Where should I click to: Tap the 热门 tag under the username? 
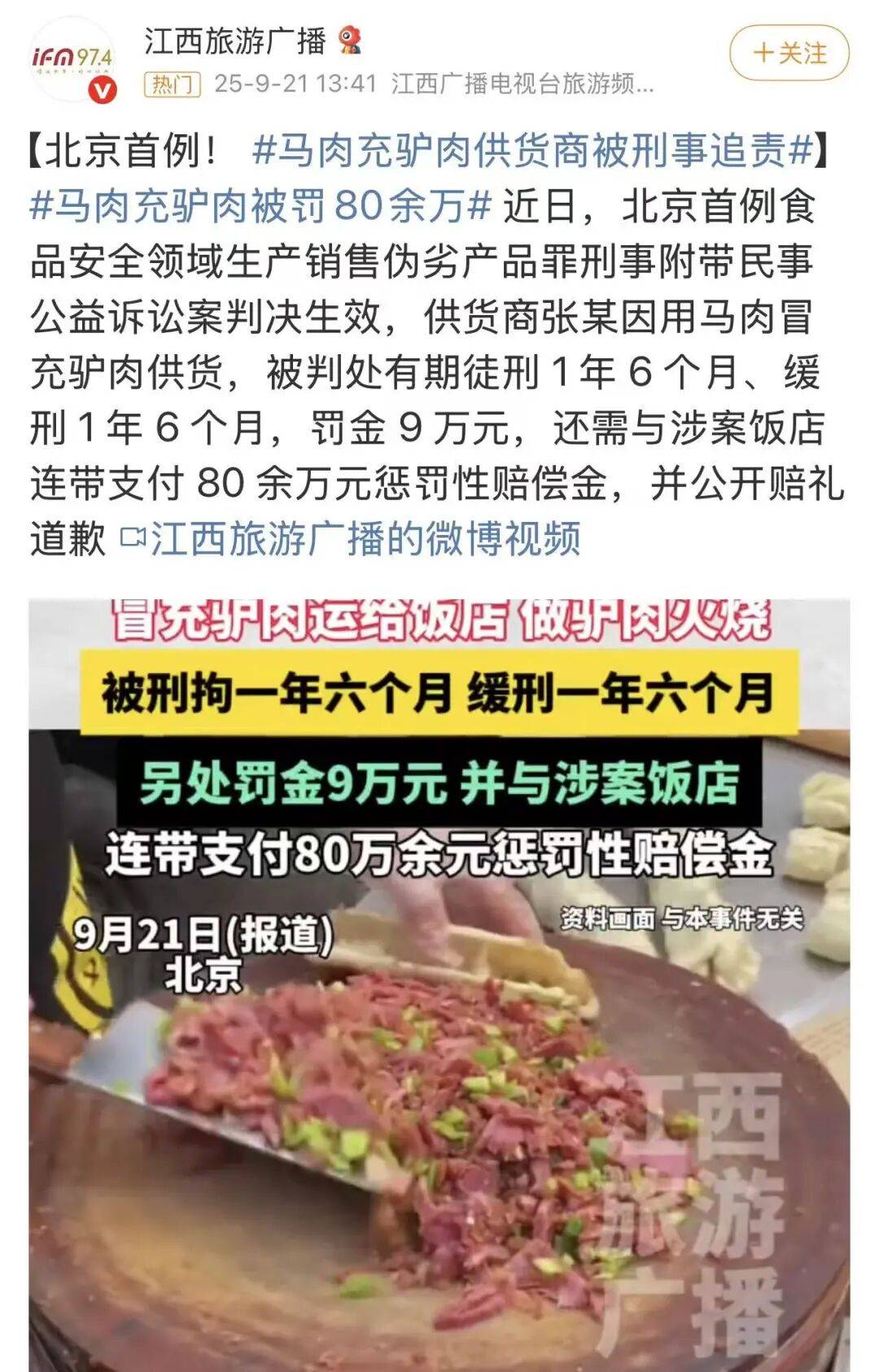click(x=172, y=84)
